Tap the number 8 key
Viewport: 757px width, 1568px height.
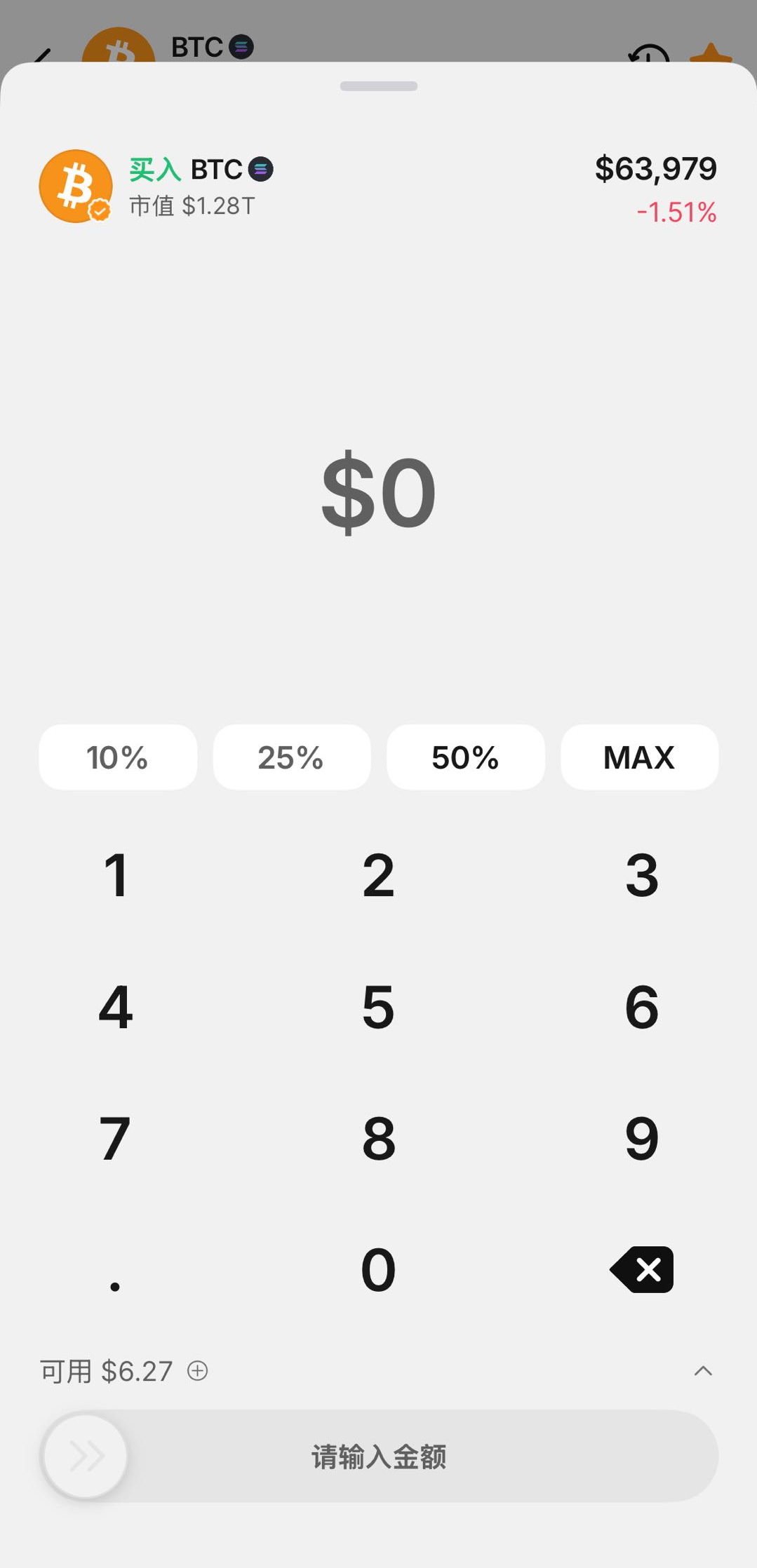coord(379,1138)
